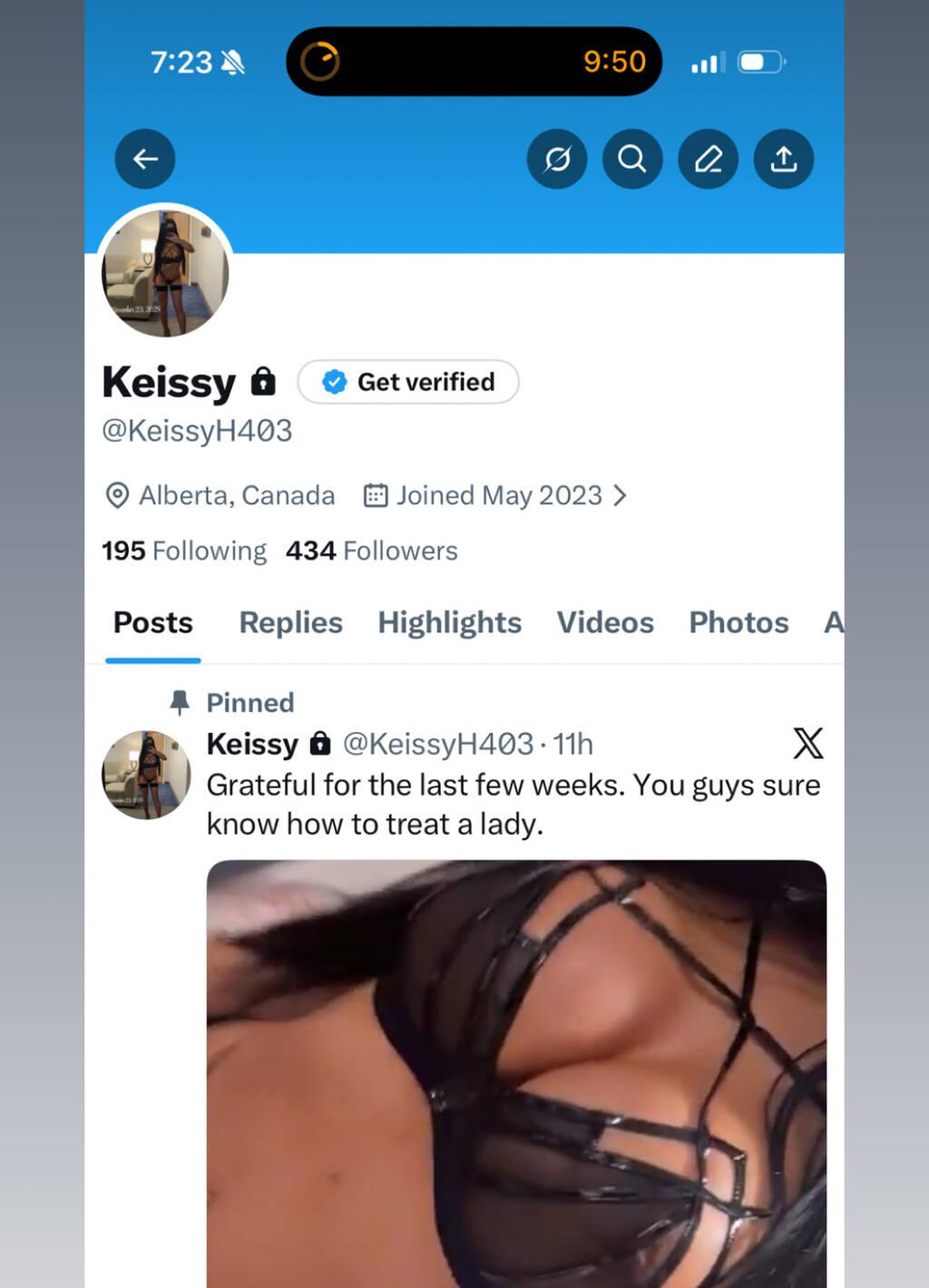The width and height of the screenshot is (929, 1288).
Task: Go back using the arrow button
Action: (x=145, y=159)
